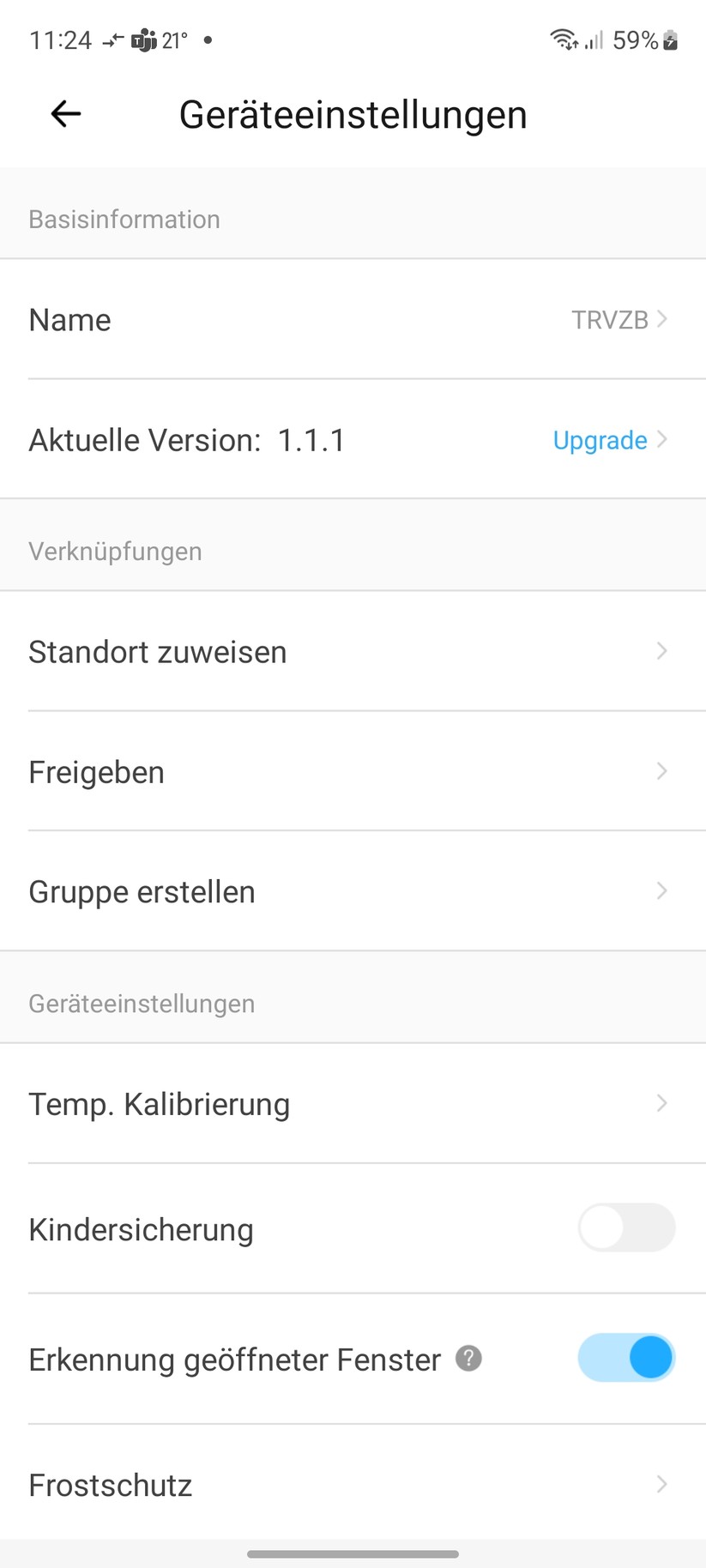Viewport: 706px width, 1568px height.
Task: Open the Freigeben option
Action: (353, 772)
